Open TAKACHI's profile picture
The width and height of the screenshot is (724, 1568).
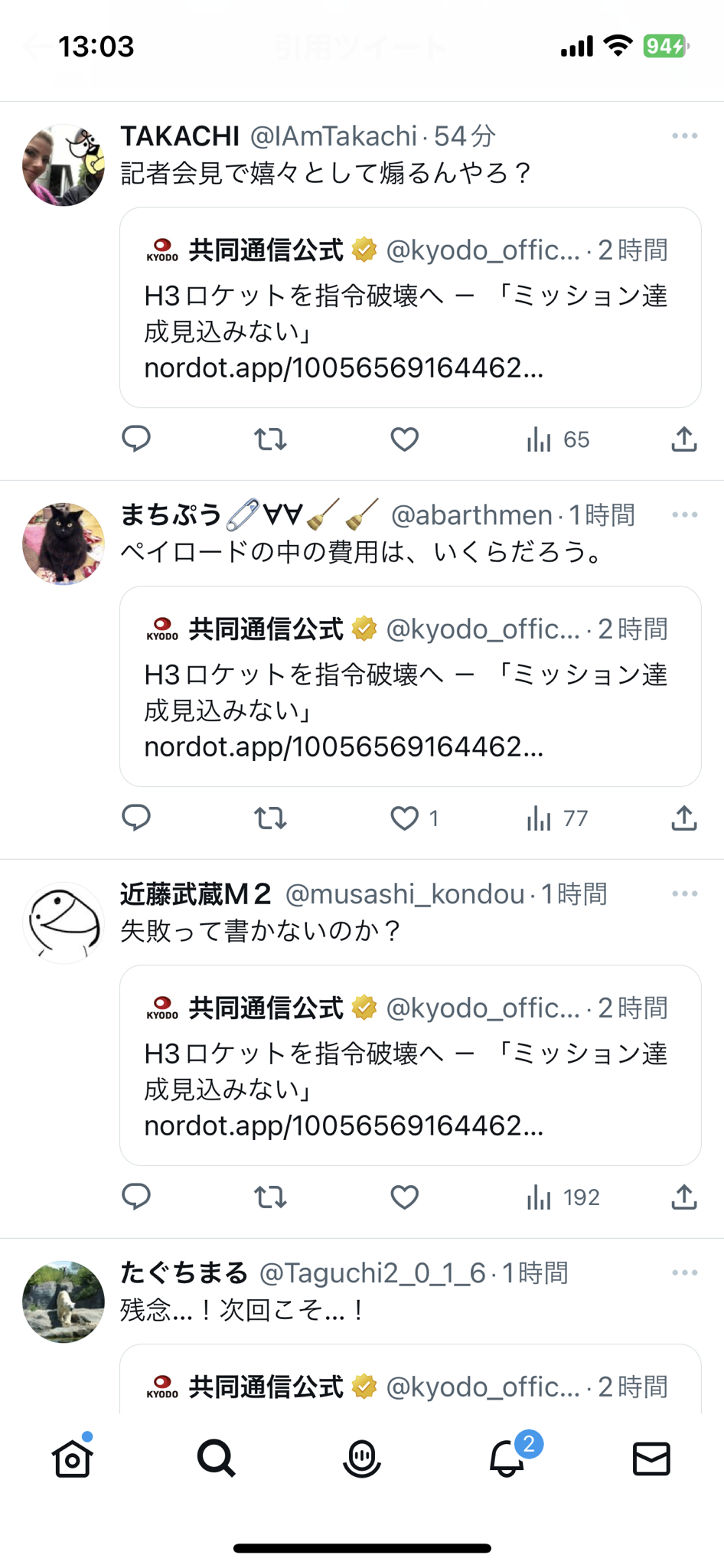(64, 165)
